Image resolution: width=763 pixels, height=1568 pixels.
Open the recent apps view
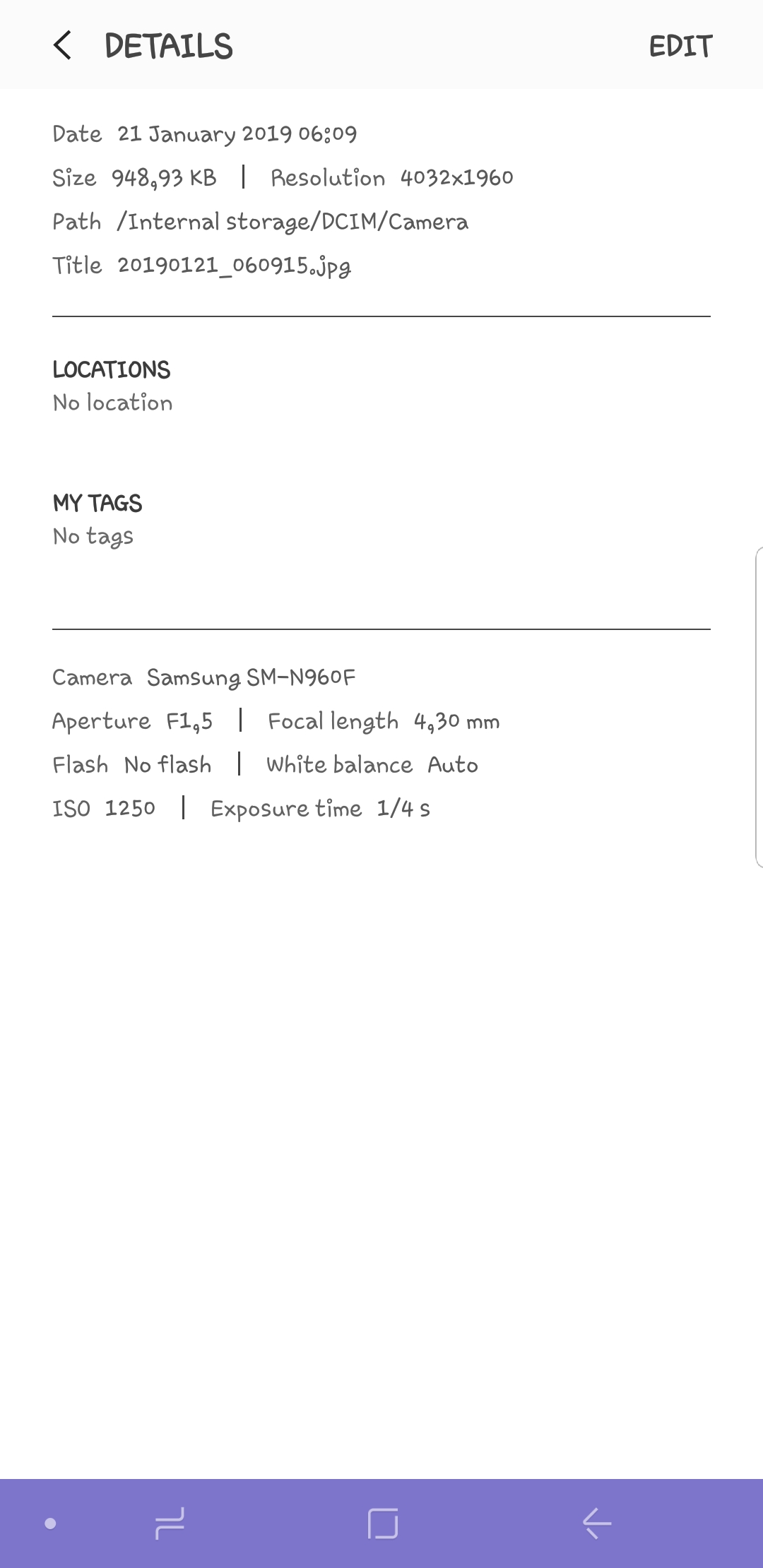pos(170,1524)
